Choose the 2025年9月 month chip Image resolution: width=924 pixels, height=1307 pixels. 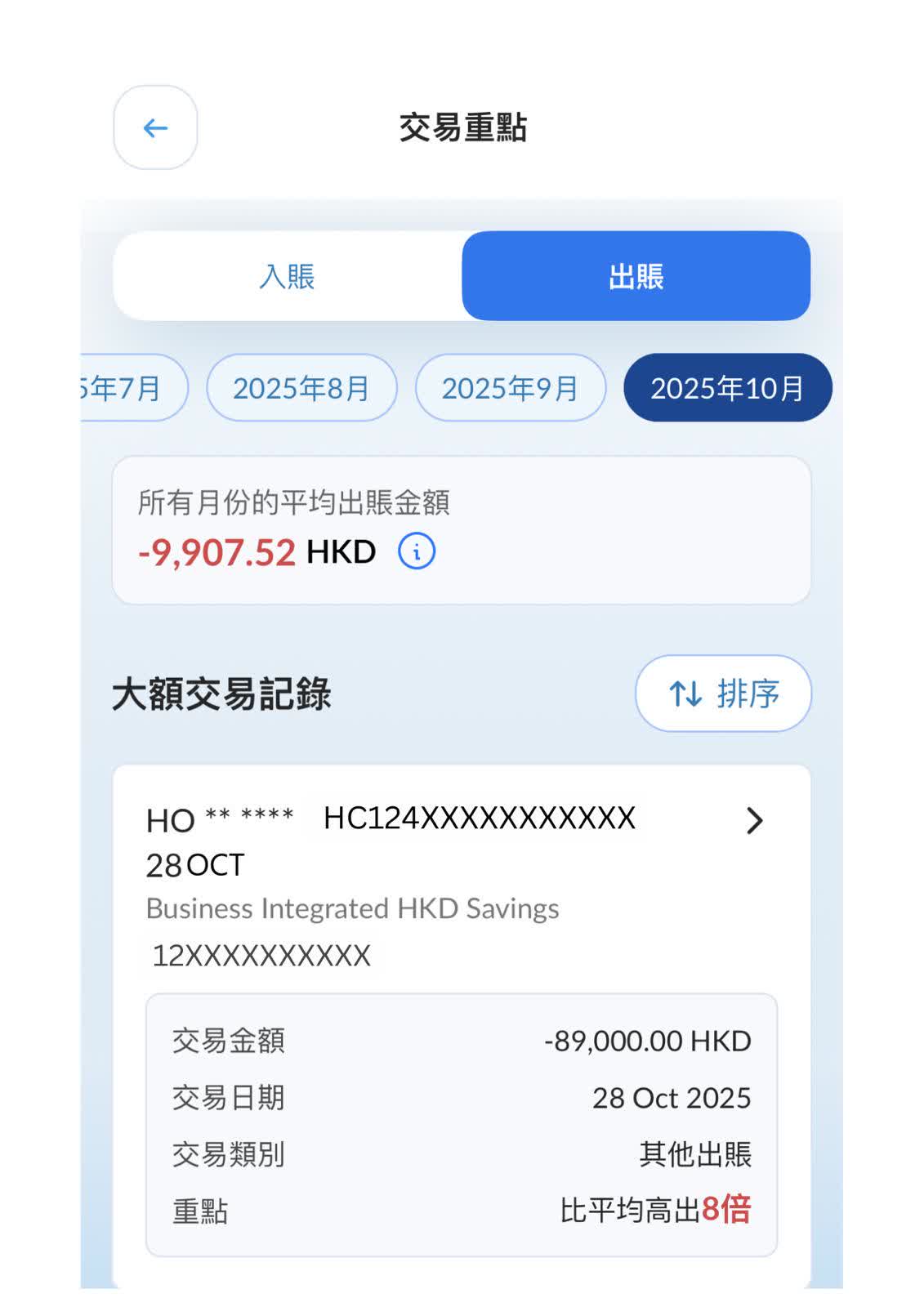(511, 388)
